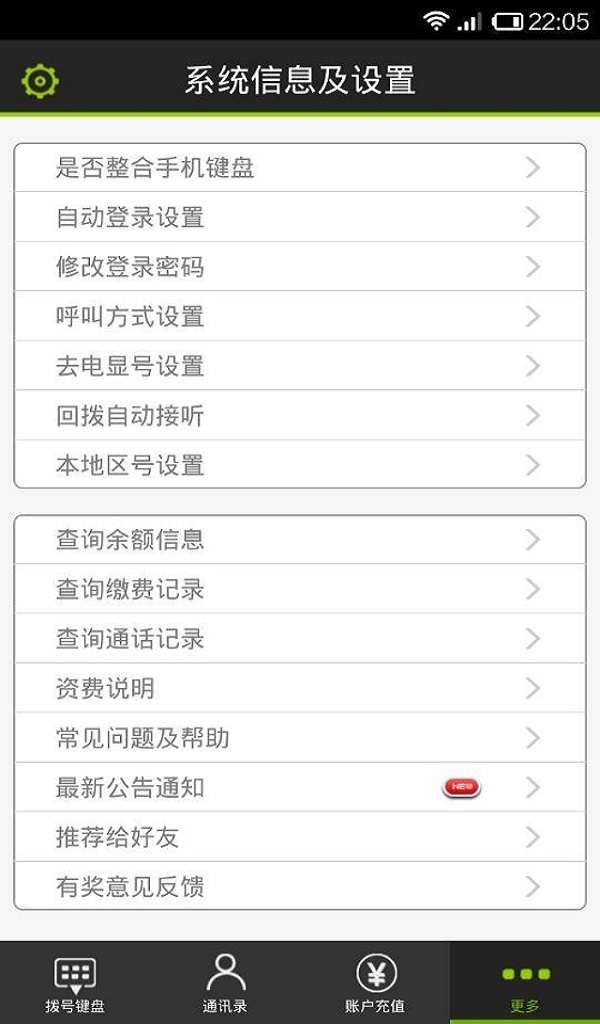Switch to the 通讯录 tab

[x=225, y=984]
